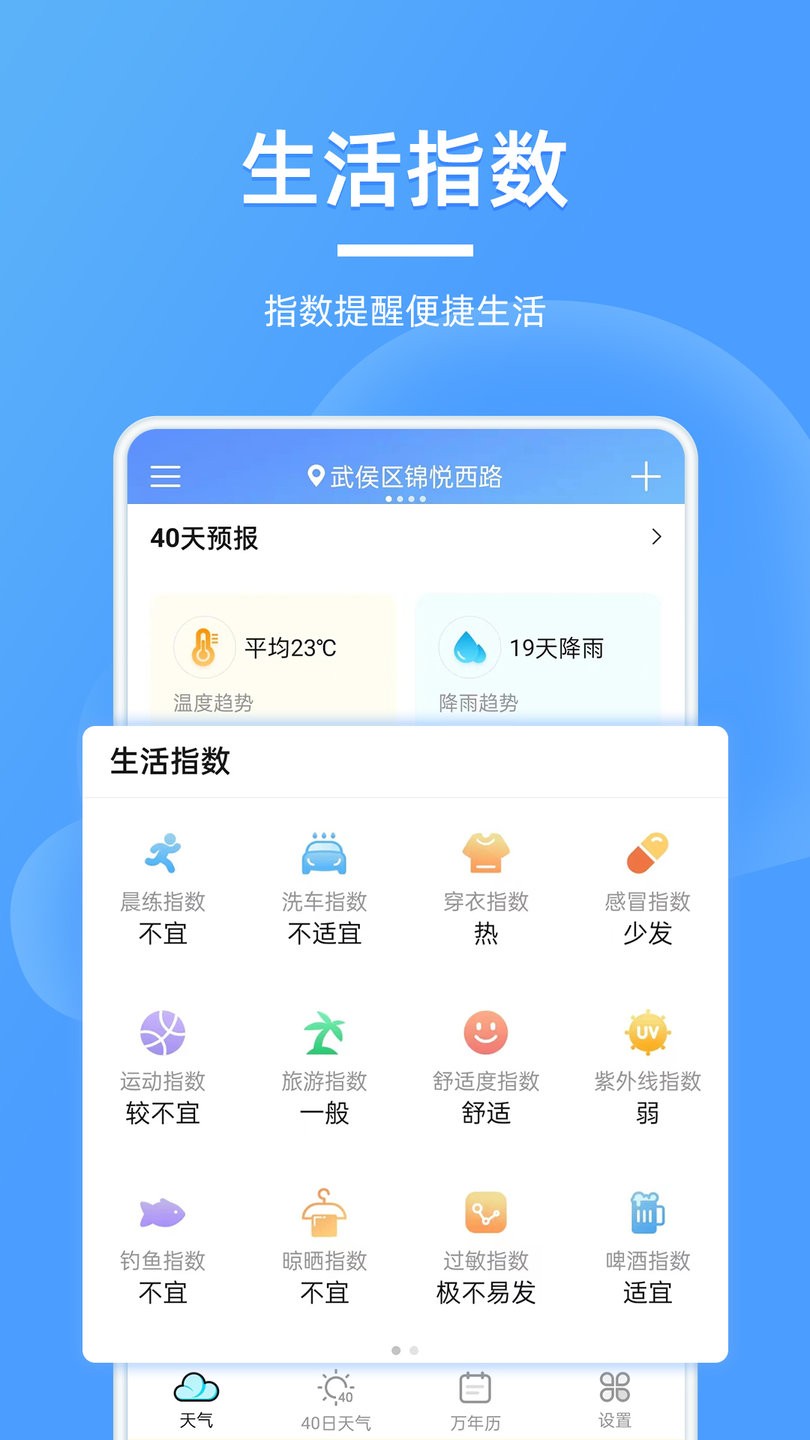Open the 晨练指数 (morning exercise) icon

point(163,853)
